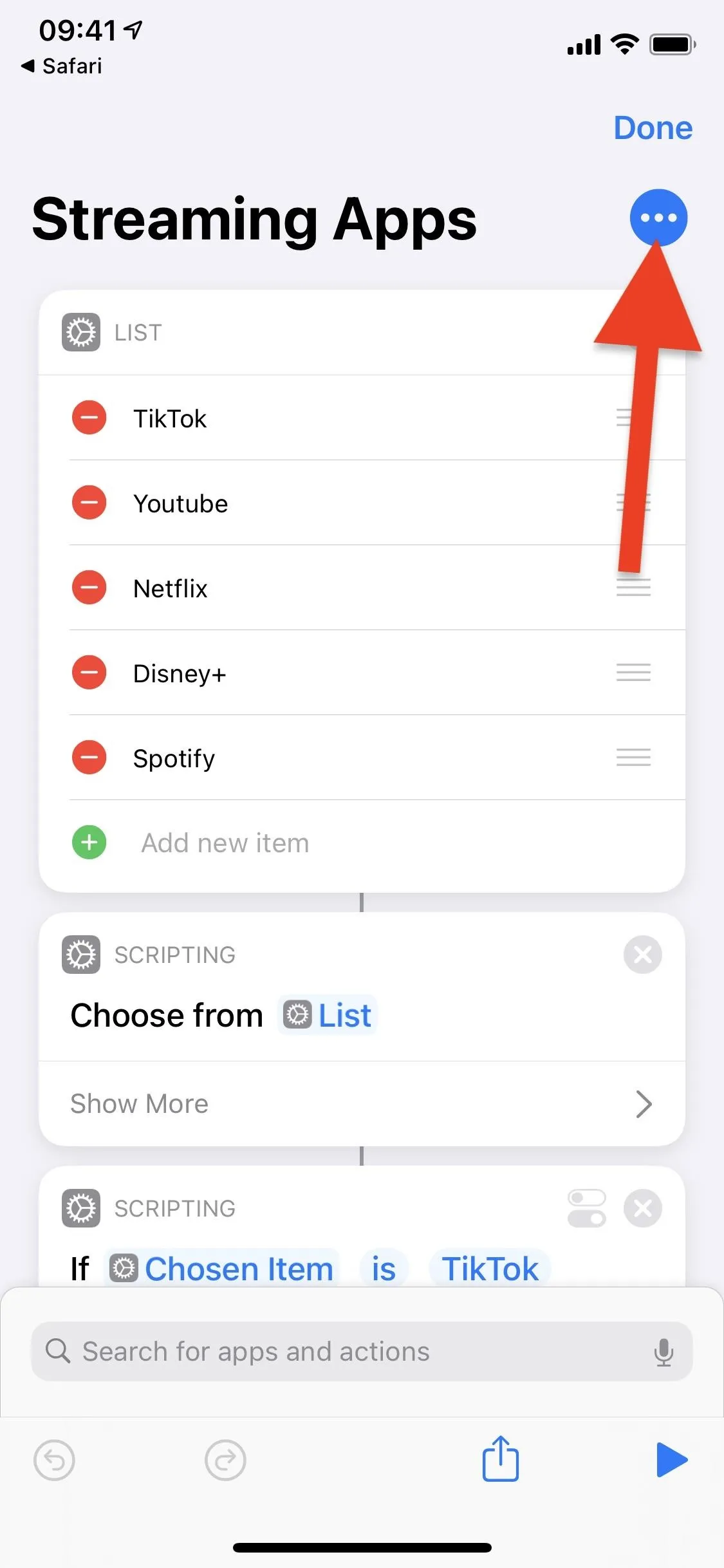Dictate with the microphone in search

(664, 1352)
